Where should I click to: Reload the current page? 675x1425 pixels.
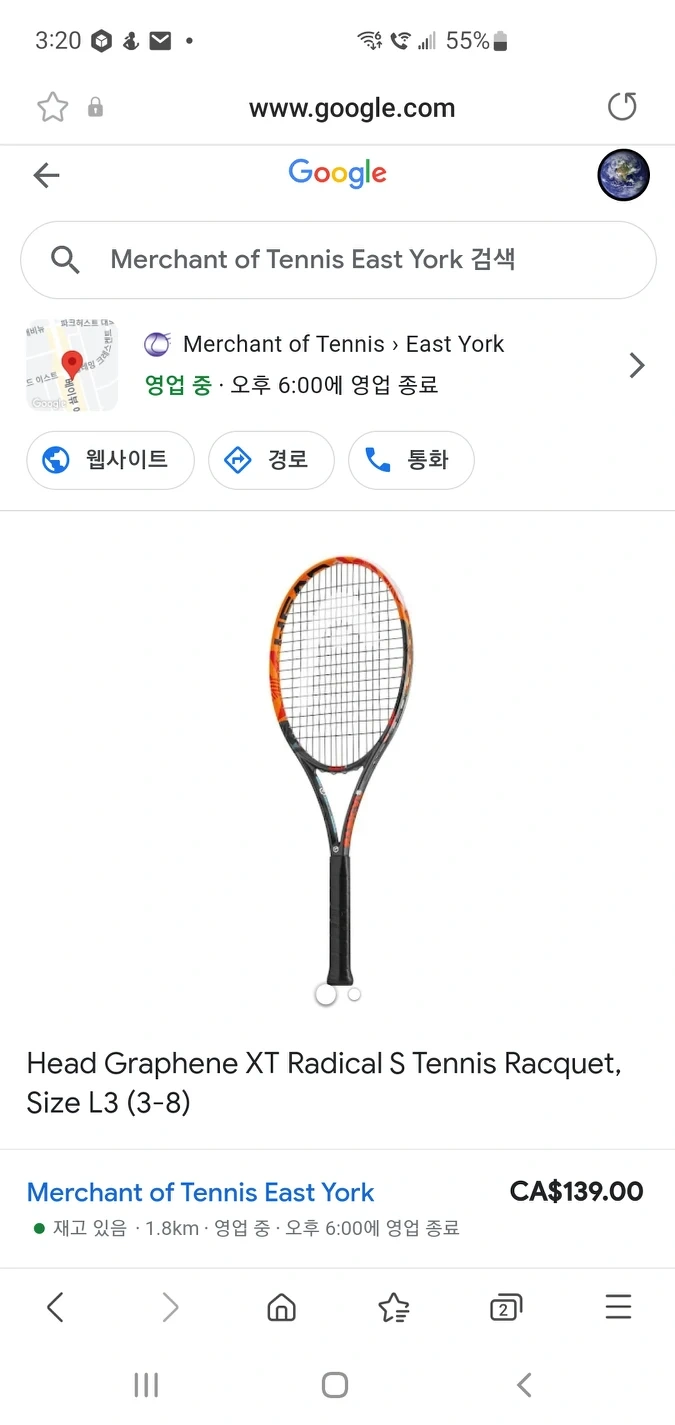tap(622, 107)
